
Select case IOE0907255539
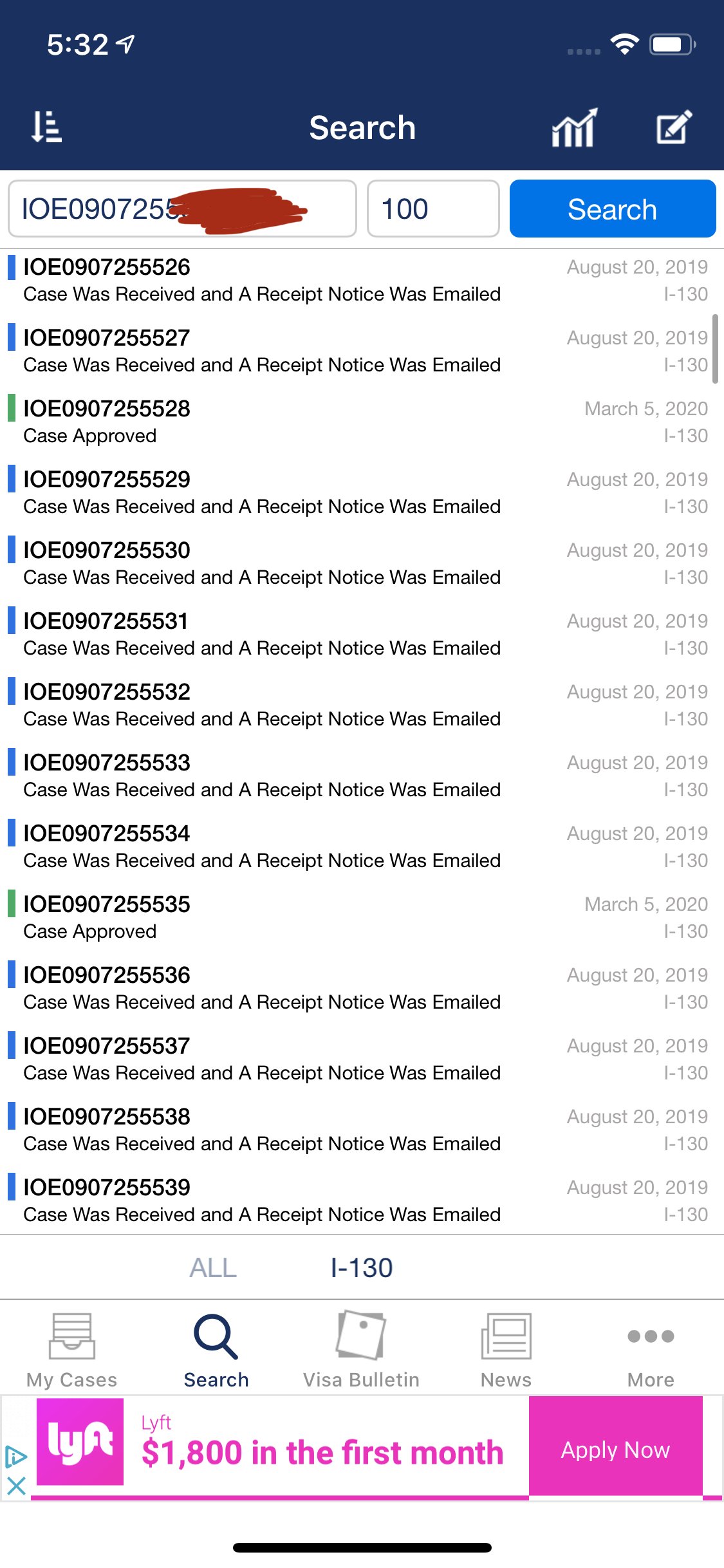(362, 1201)
